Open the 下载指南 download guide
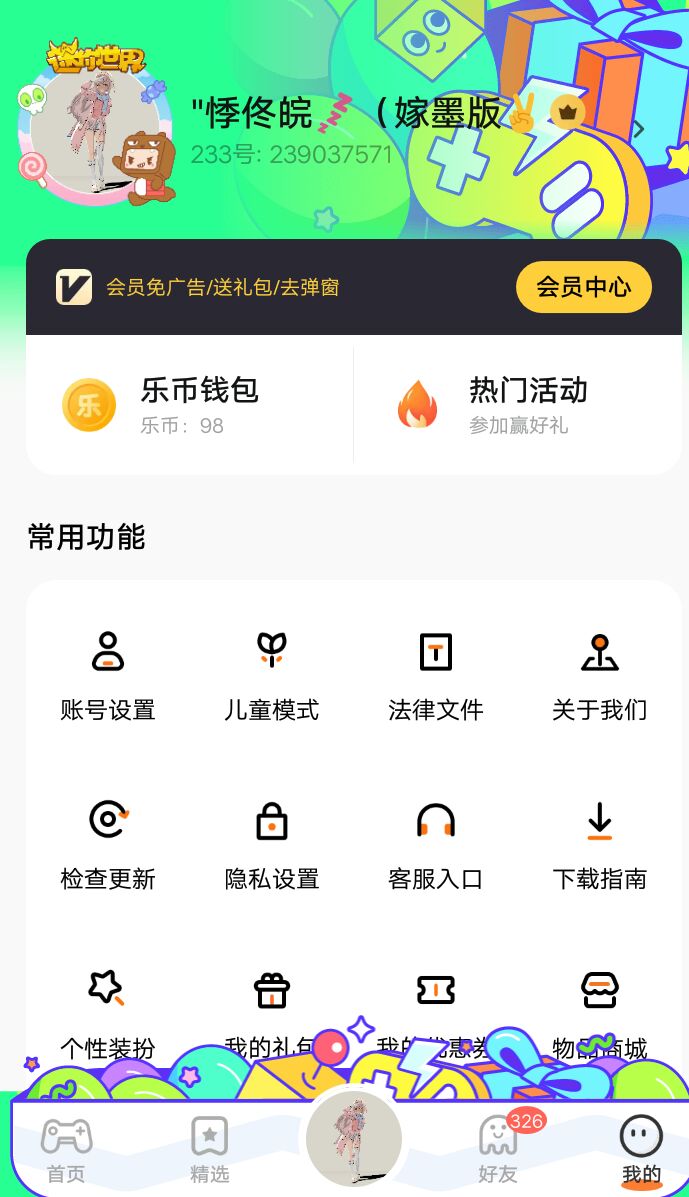Screen dimensions: 689x1197 [600, 844]
